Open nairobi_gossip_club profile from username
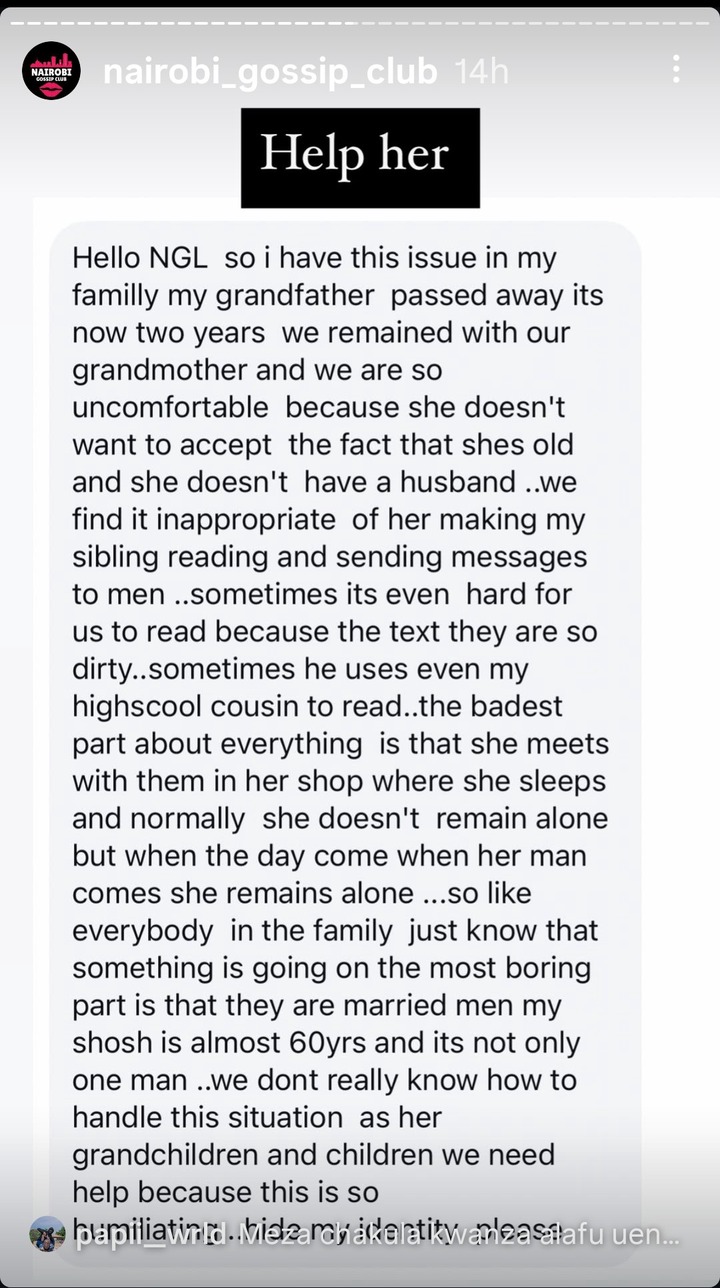Image resolution: width=720 pixels, height=1288 pixels. click(x=270, y=71)
